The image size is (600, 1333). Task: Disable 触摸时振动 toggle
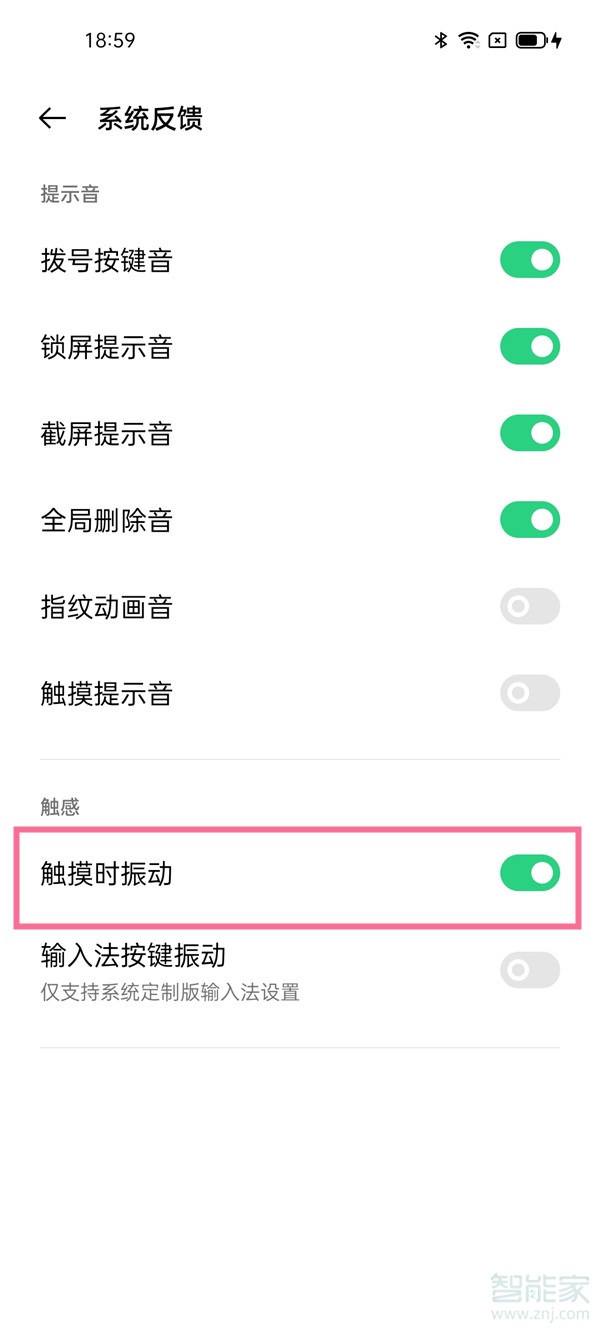[530, 874]
